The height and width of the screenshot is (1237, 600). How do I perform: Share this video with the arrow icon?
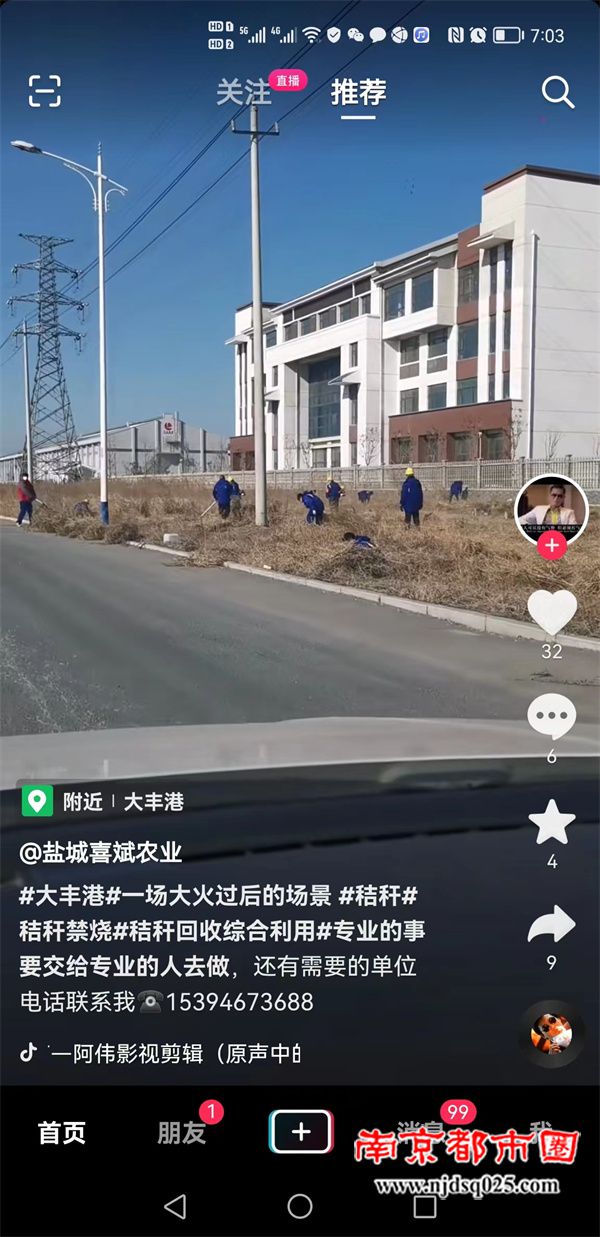[x=552, y=926]
